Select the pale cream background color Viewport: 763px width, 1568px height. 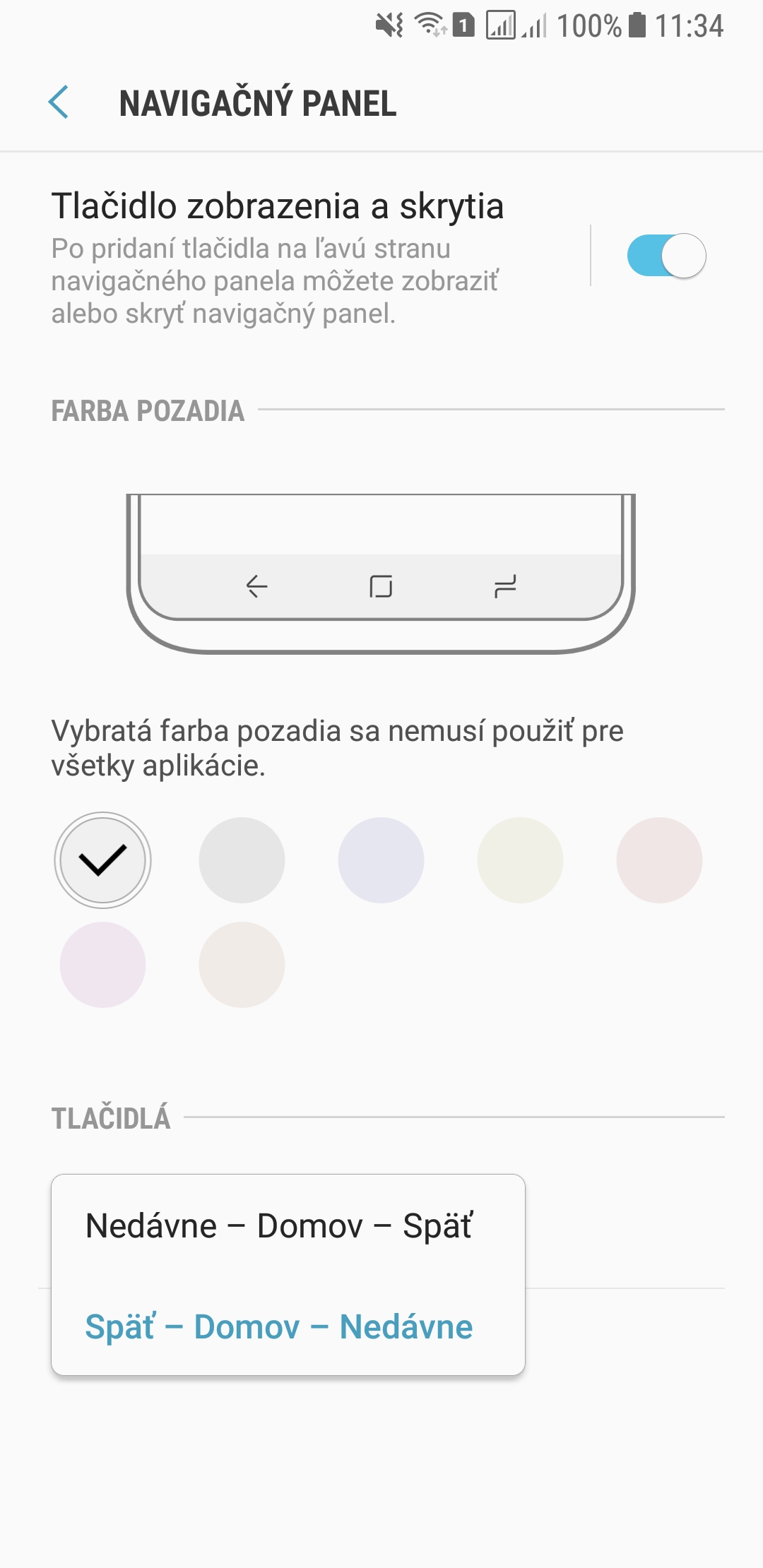[x=520, y=860]
